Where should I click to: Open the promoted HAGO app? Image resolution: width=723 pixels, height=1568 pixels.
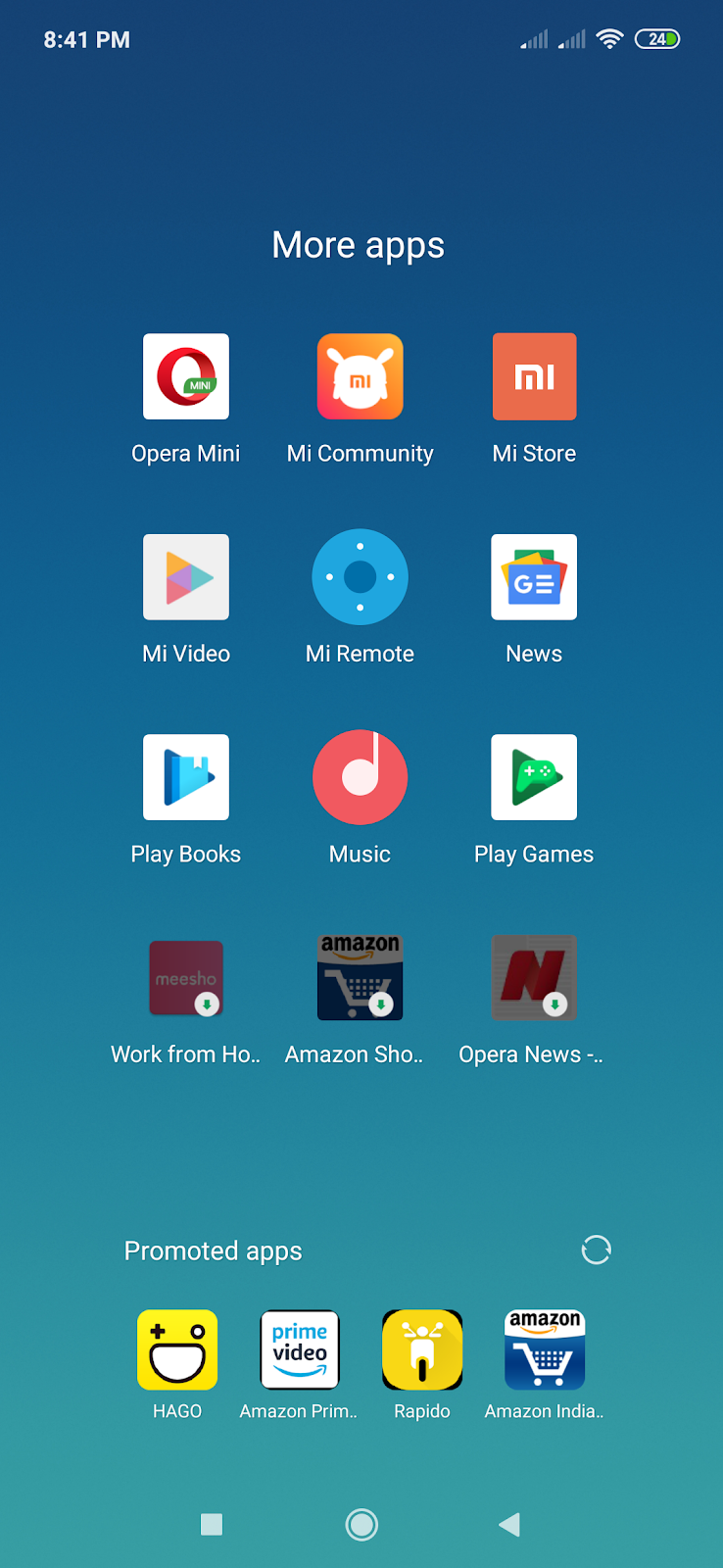(177, 1350)
